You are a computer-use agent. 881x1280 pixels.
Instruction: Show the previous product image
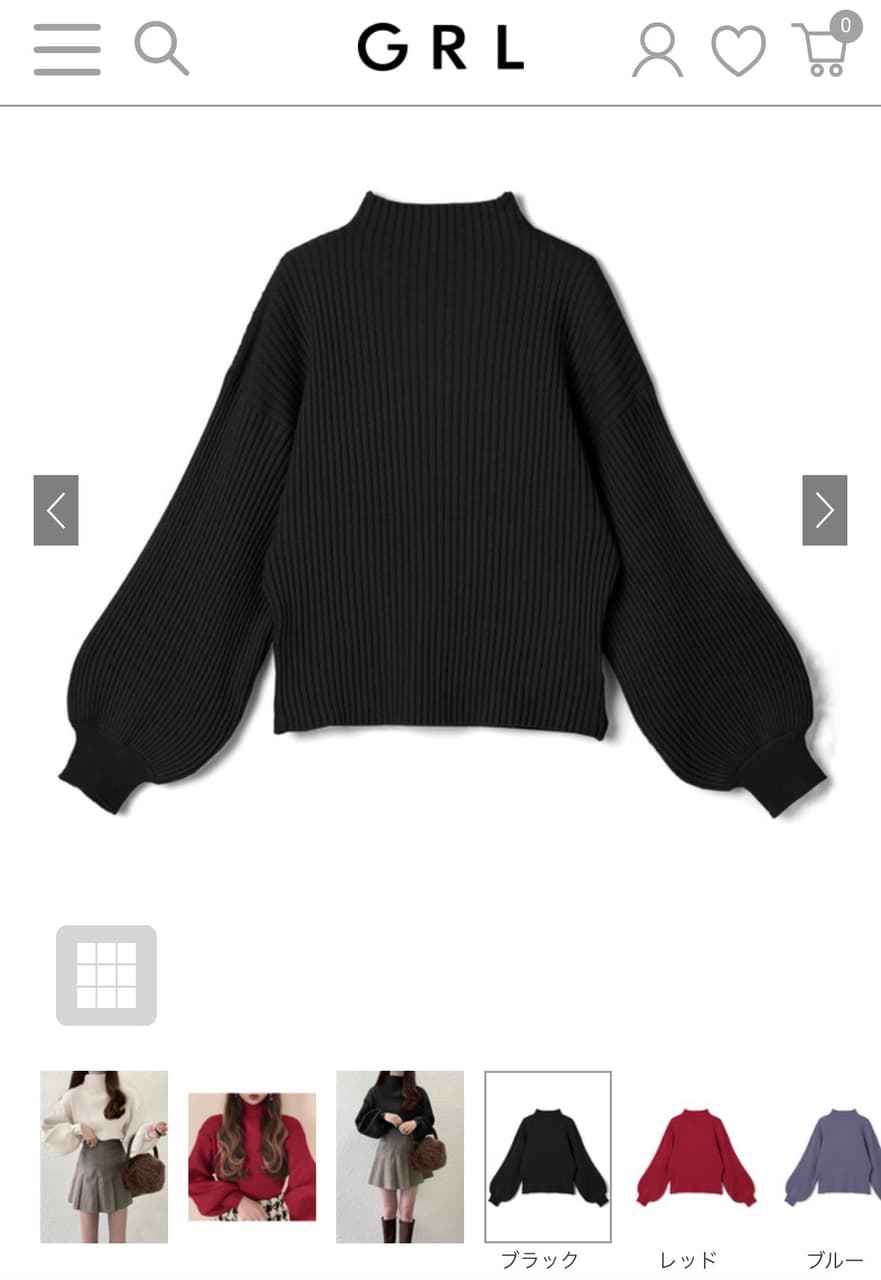click(x=56, y=510)
